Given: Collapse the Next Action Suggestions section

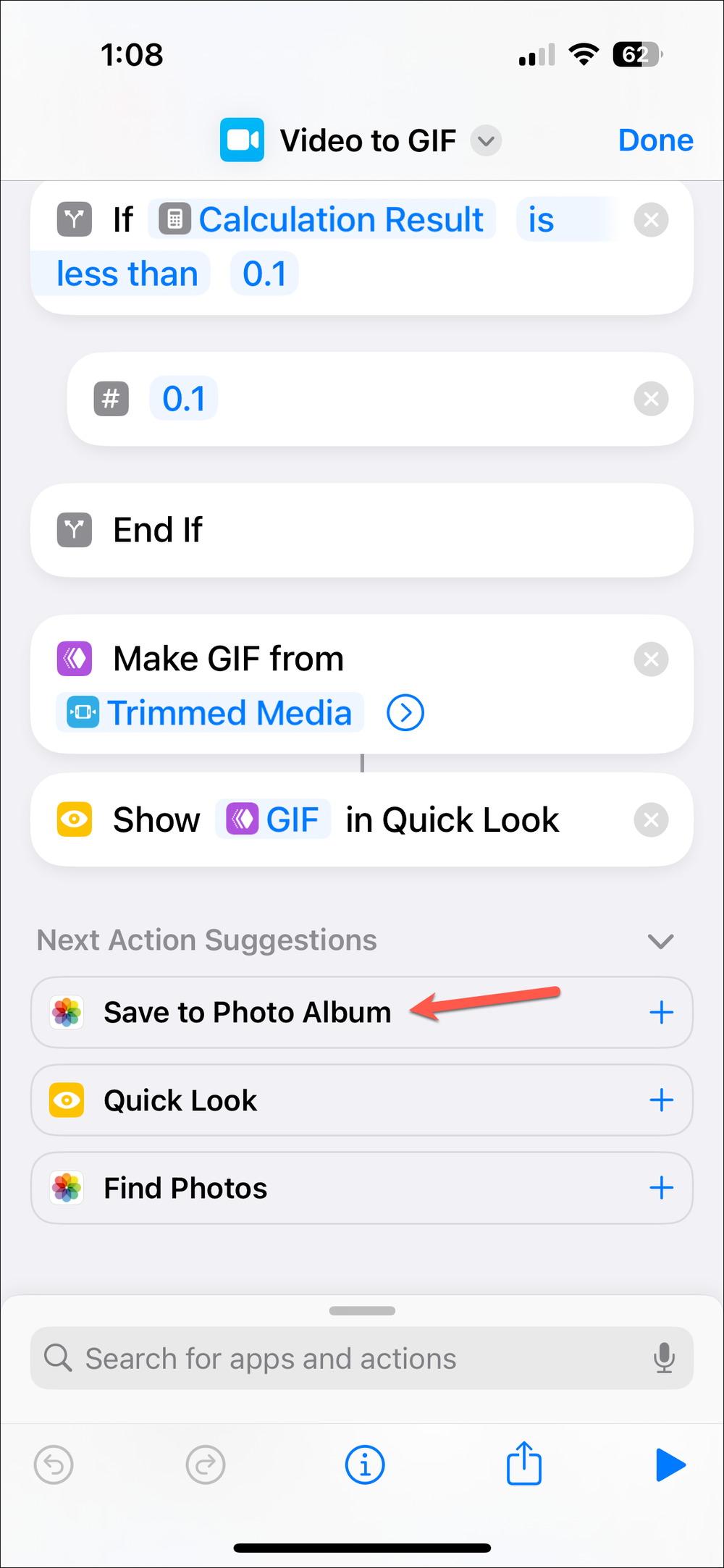Looking at the screenshot, I should click(660, 940).
